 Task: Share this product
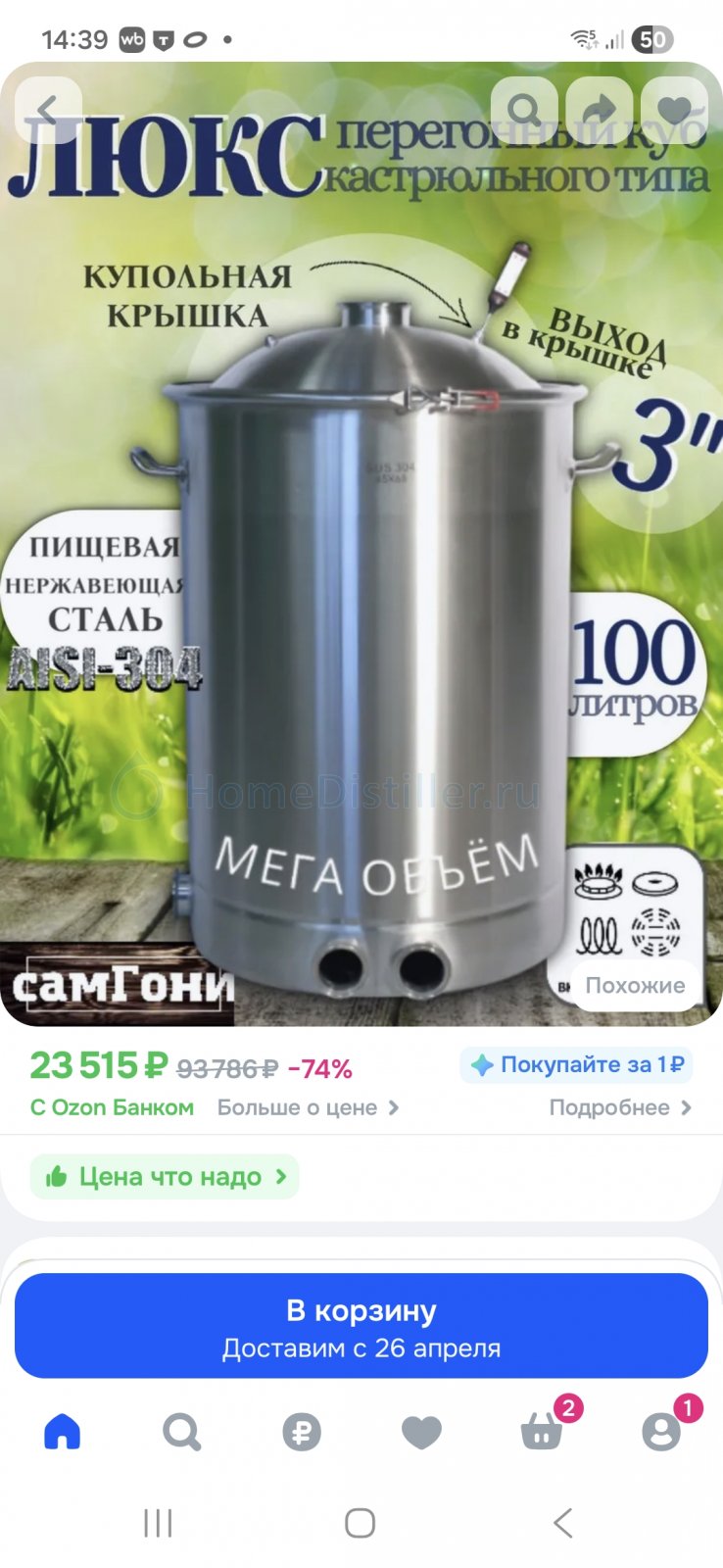[x=599, y=111]
